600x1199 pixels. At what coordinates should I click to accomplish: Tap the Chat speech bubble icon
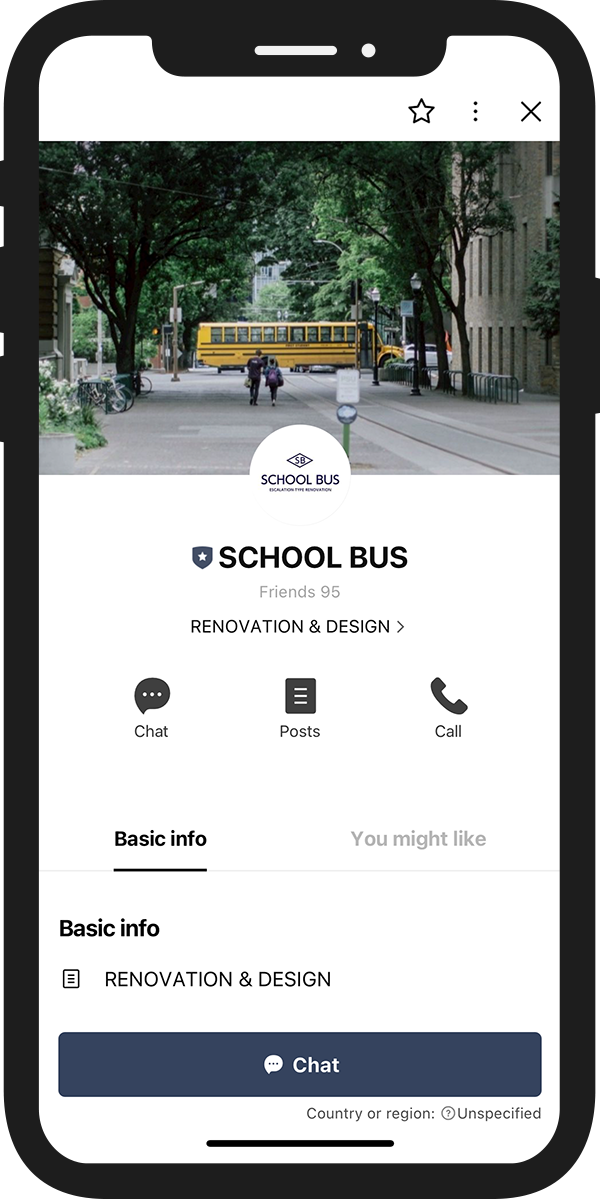pos(152,696)
